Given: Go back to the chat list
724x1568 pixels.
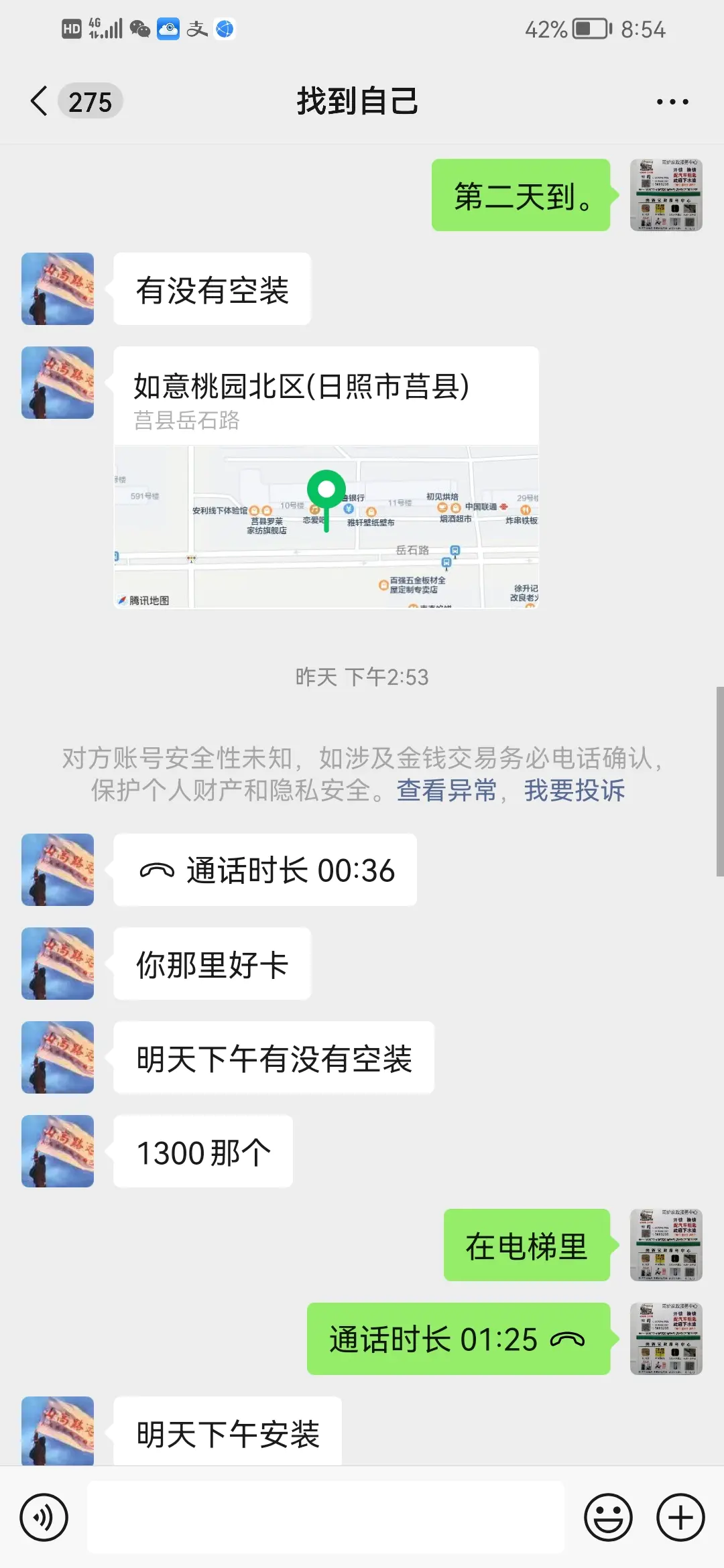Looking at the screenshot, I should coord(40,102).
